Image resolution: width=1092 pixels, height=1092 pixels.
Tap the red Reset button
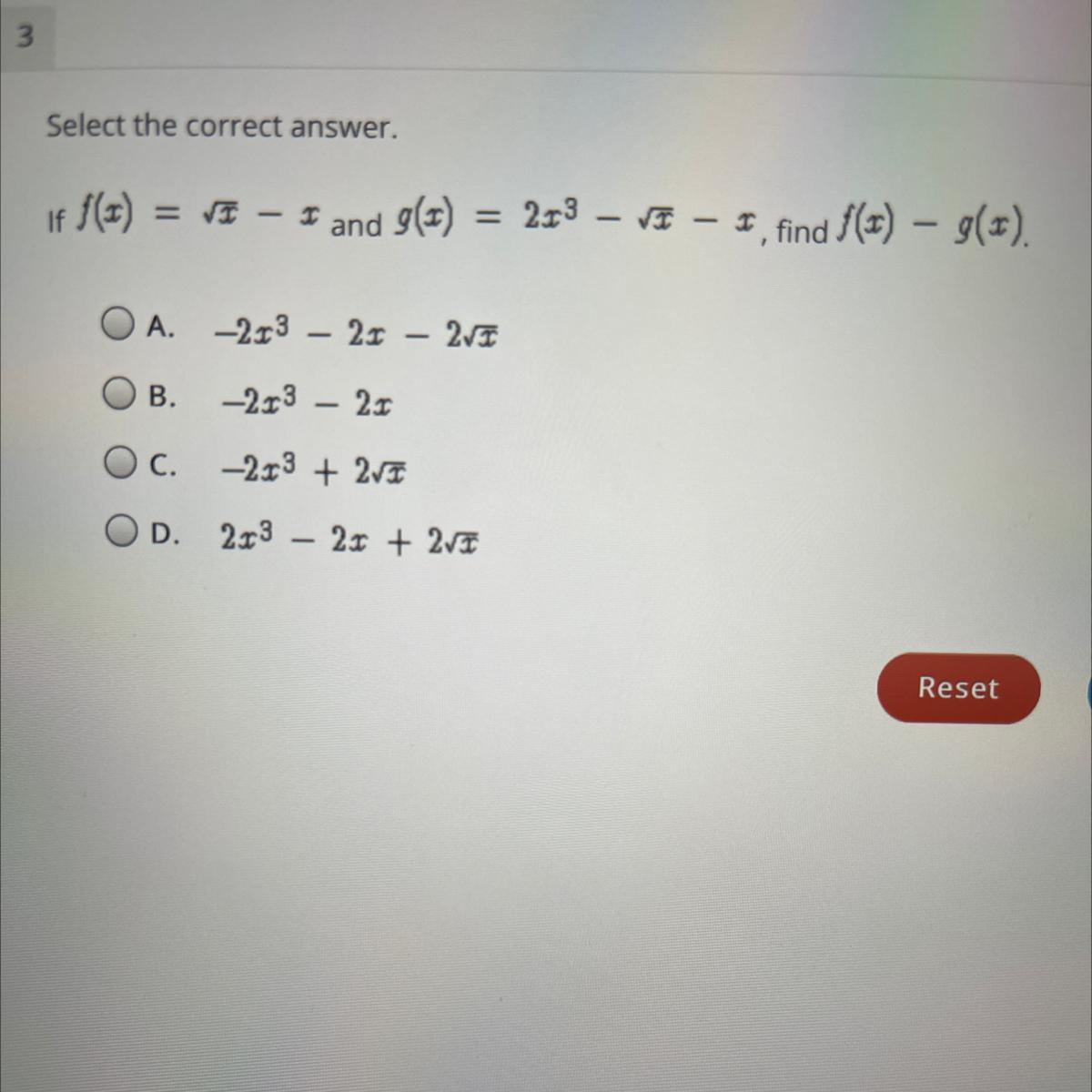958,688
